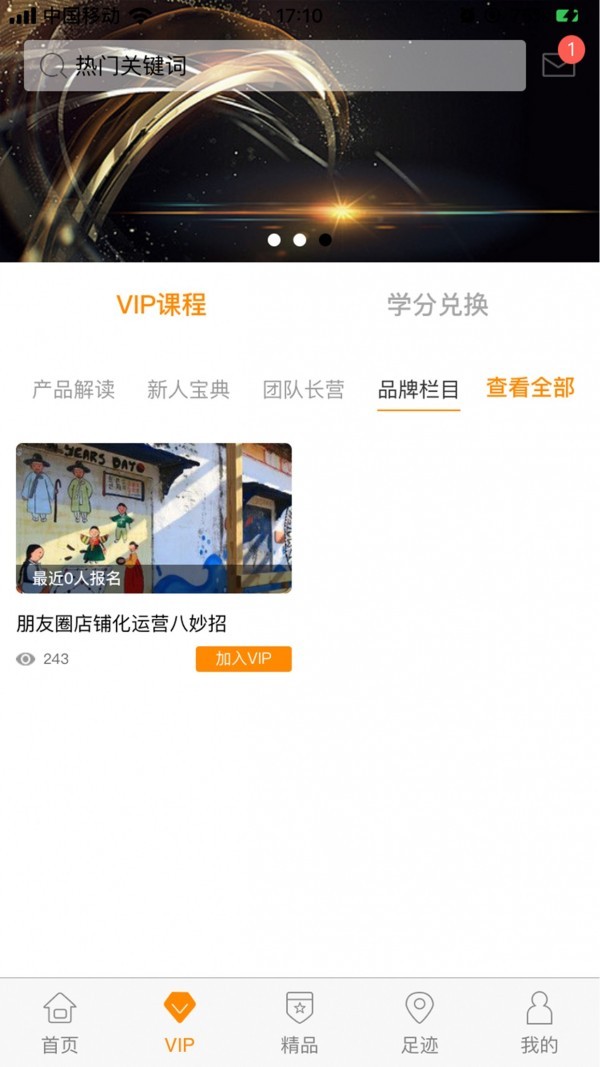Tap the 加入VIP button

(x=243, y=659)
